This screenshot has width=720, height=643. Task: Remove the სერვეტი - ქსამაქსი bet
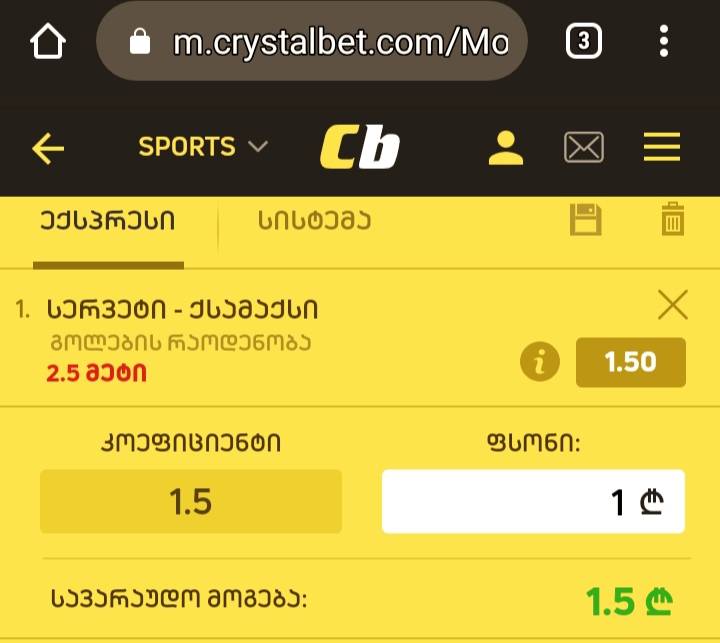(x=673, y=306)
